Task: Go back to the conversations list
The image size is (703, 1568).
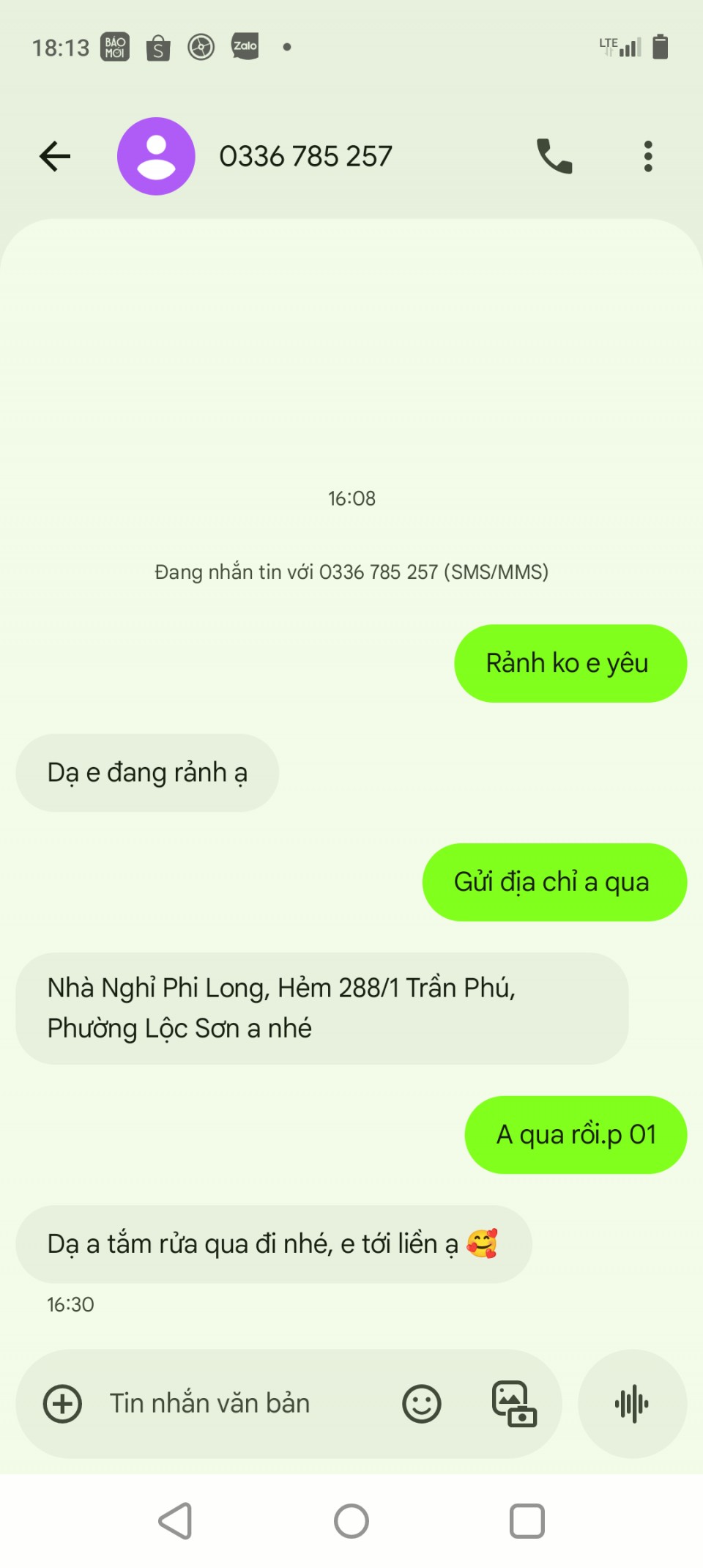Action: 55,156
